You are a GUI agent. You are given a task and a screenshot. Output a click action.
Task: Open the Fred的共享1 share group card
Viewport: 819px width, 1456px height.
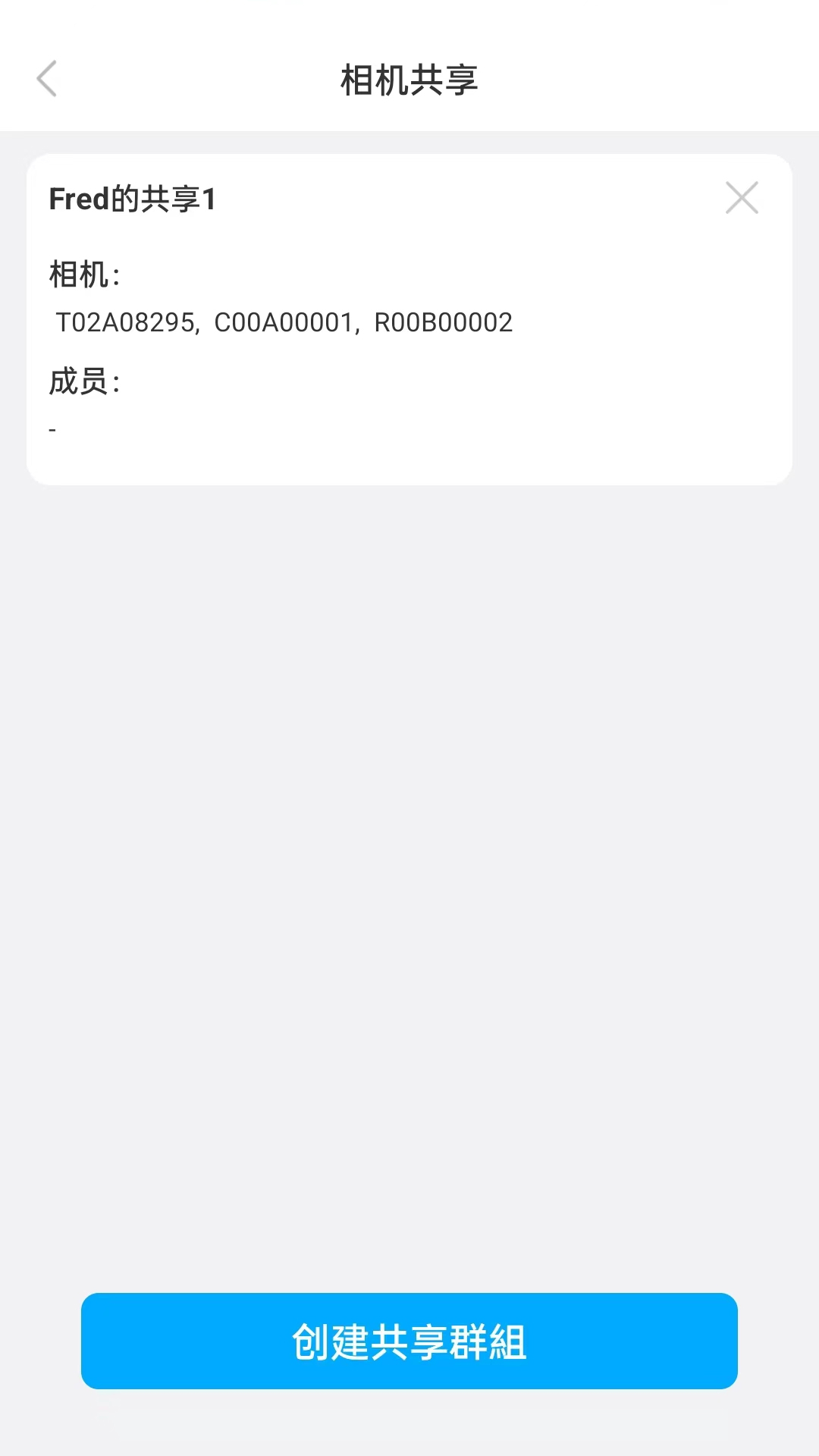[409, 318]
